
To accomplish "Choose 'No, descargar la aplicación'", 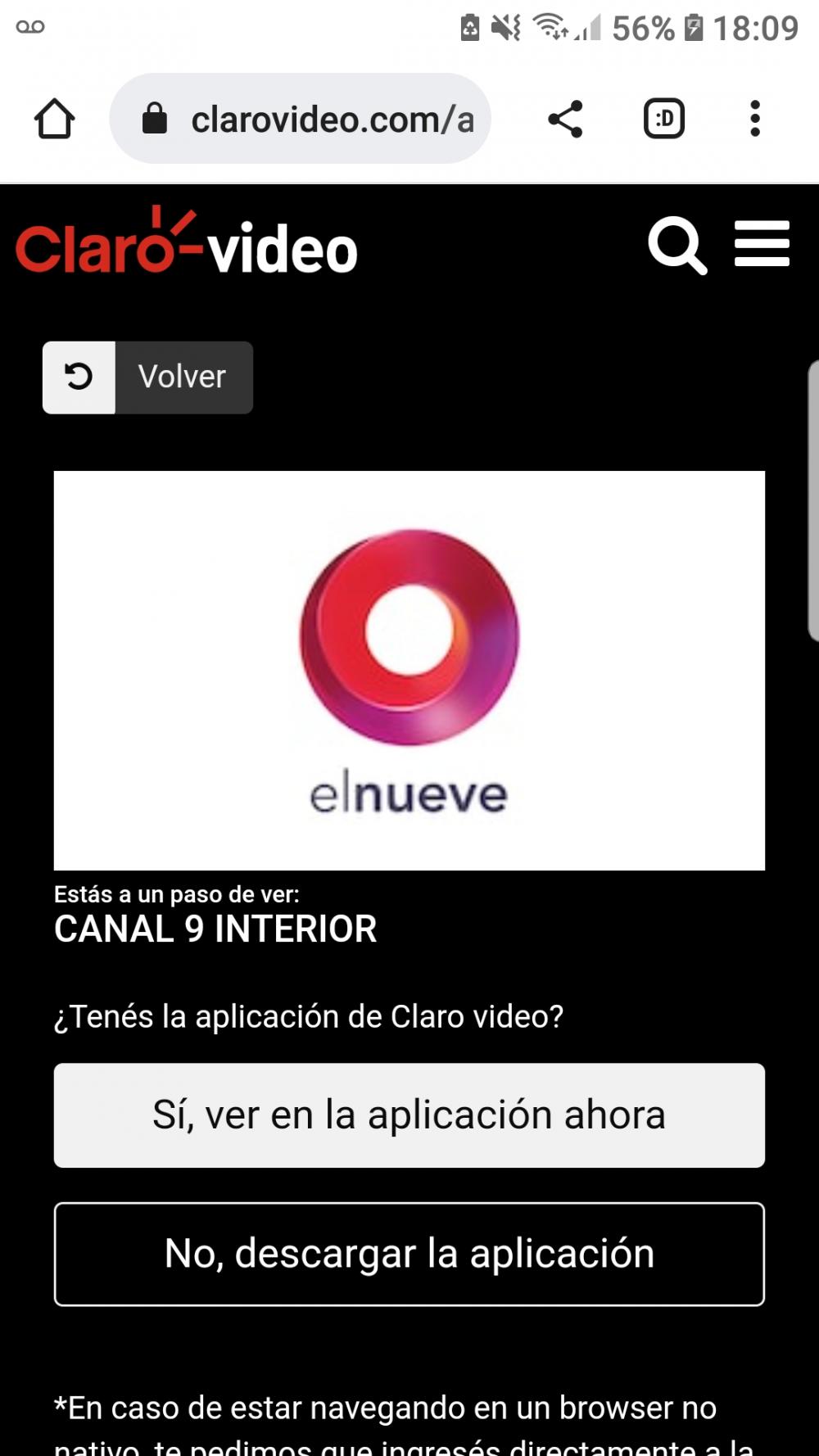I will 409,1254.
